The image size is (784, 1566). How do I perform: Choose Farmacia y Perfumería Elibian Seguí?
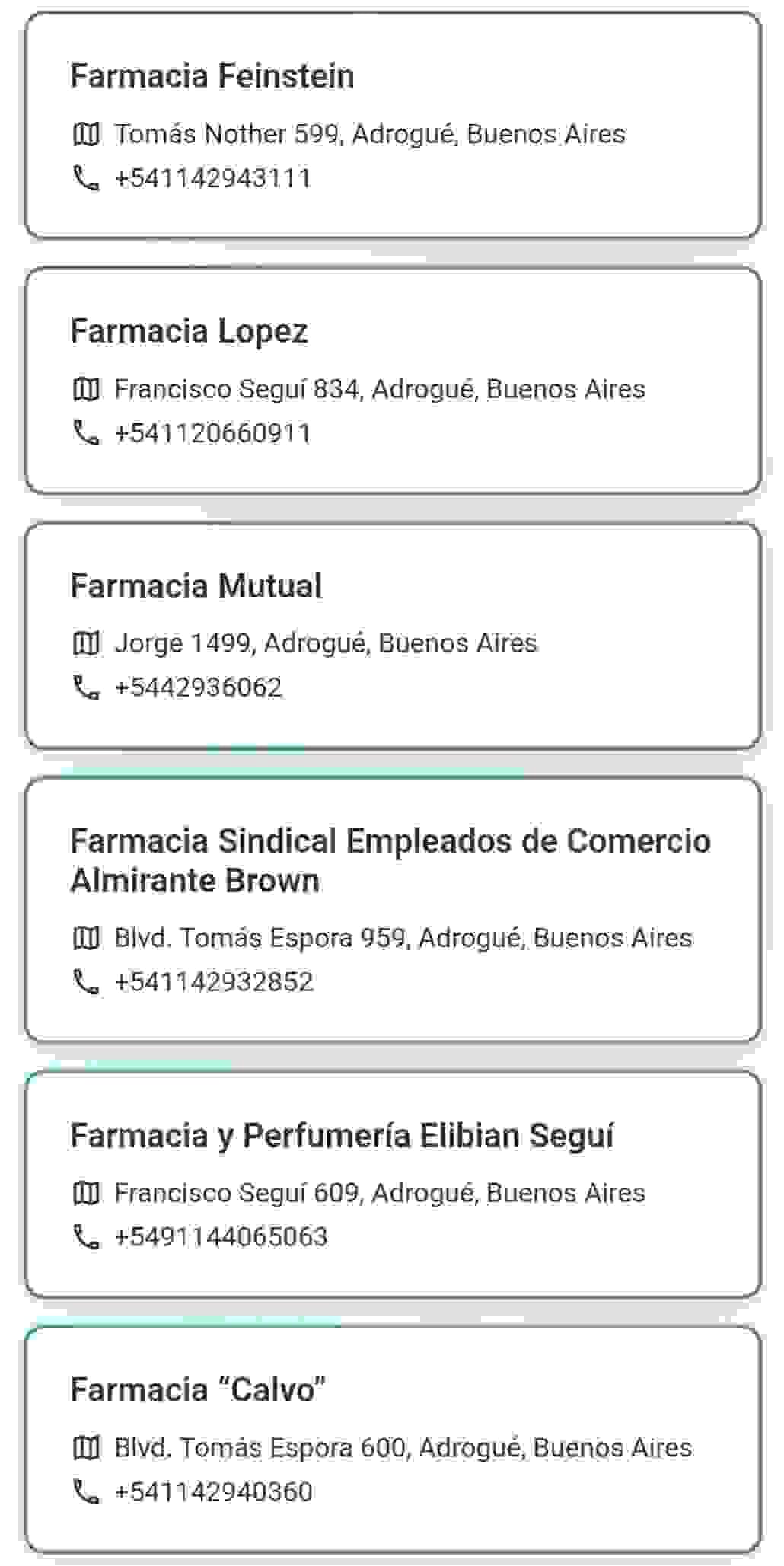pos(392,1184)
